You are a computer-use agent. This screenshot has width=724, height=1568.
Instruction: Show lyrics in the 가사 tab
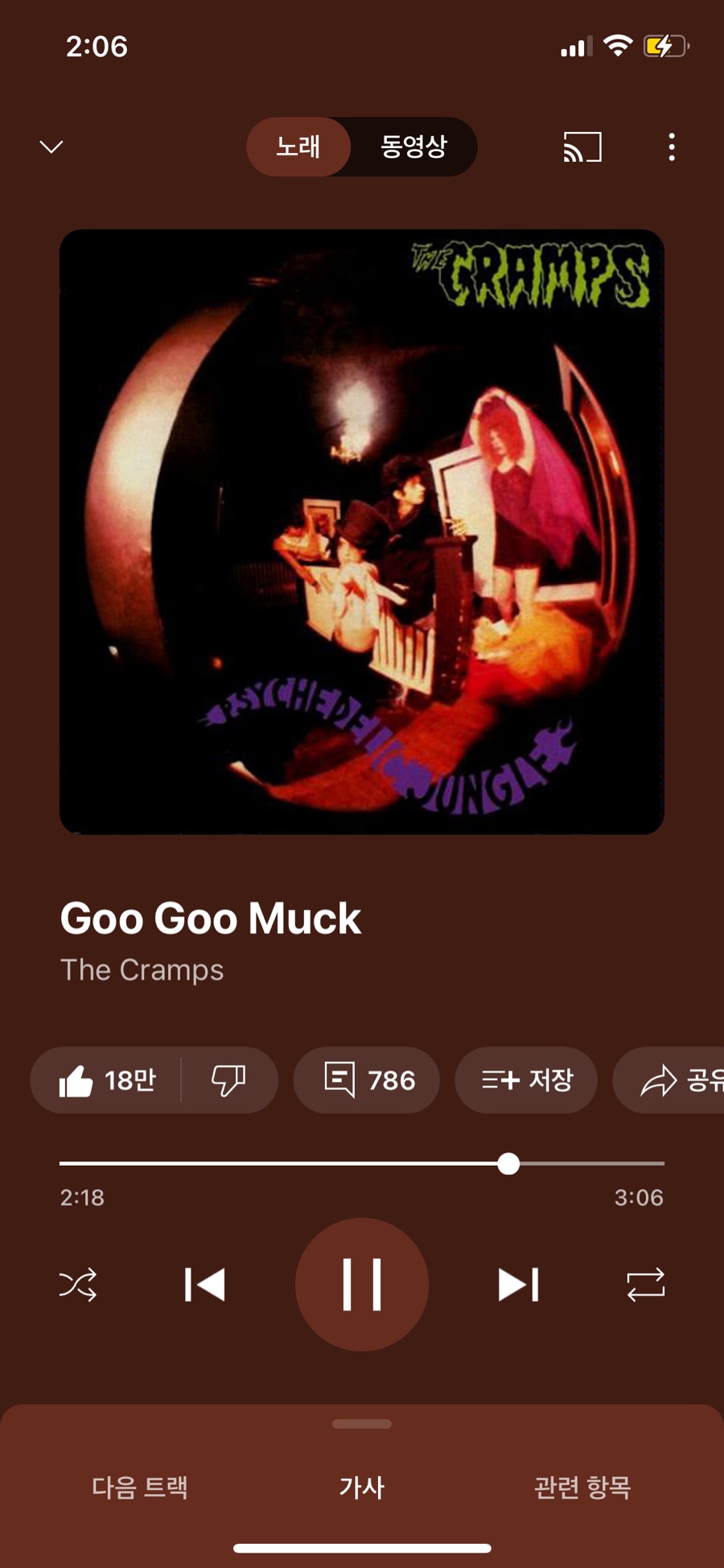coord(362,1487)
